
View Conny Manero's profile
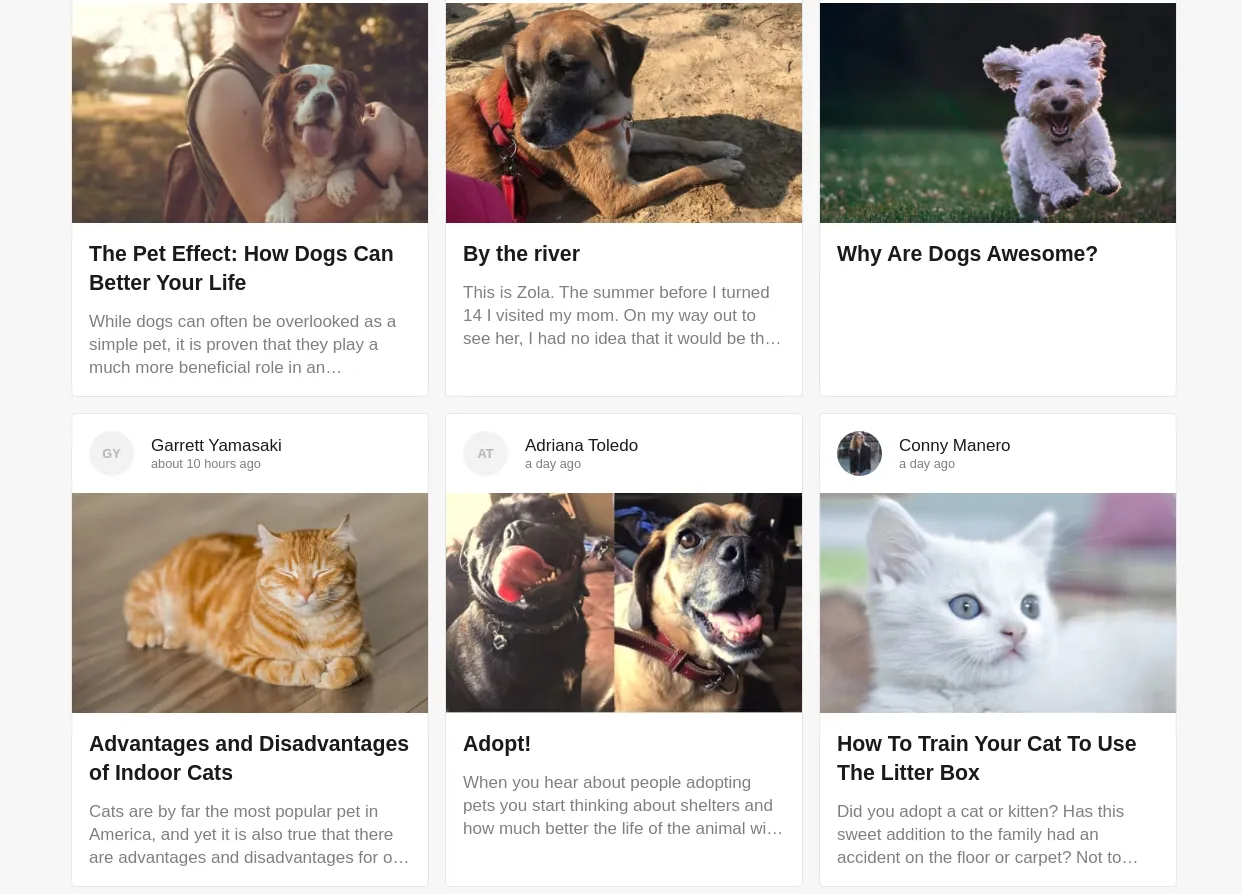tap(954, 445)
